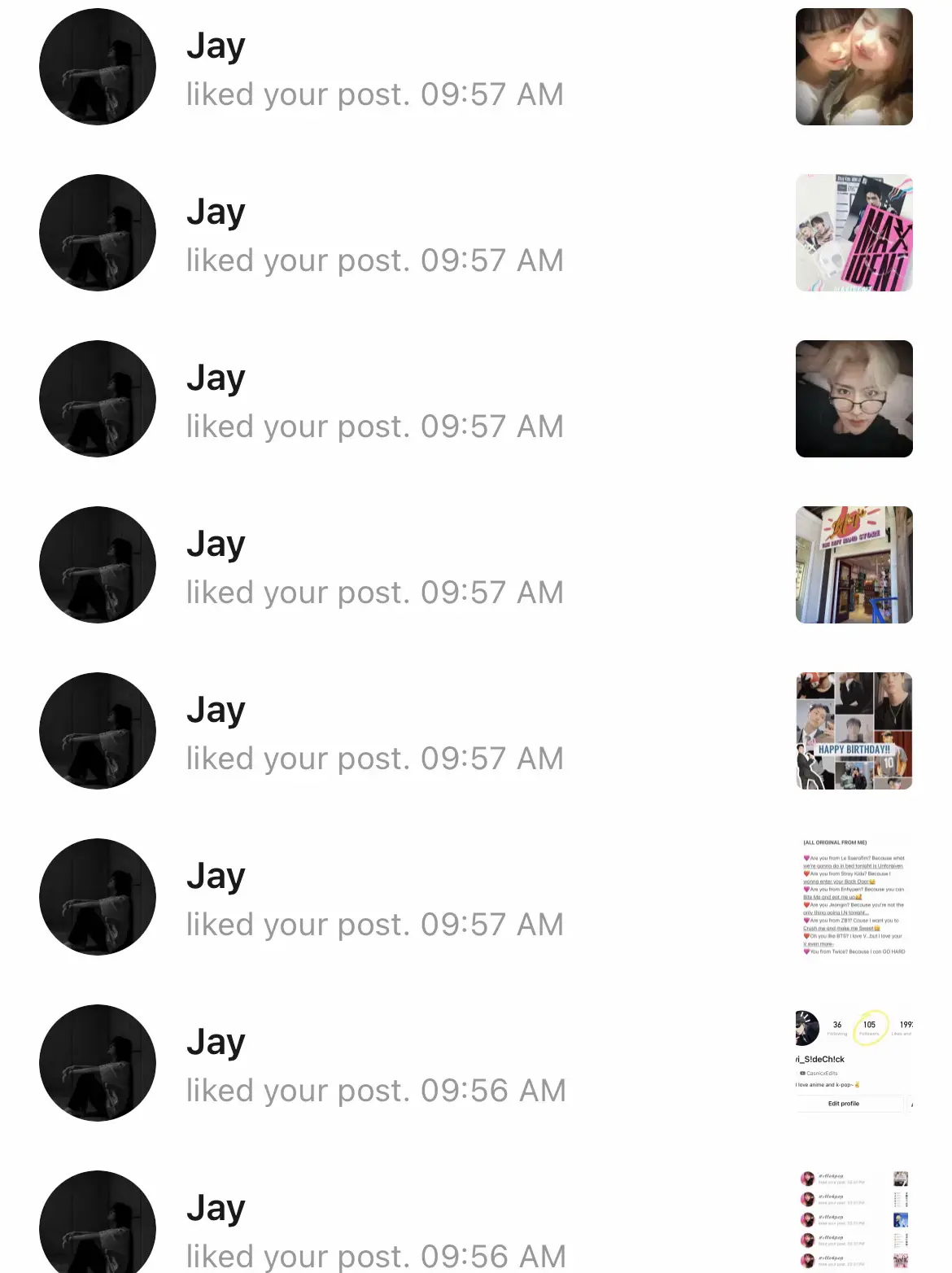Open the post of blond person wearing glasses
Screen dimensions: 952x1273
[x=854, y=399]
